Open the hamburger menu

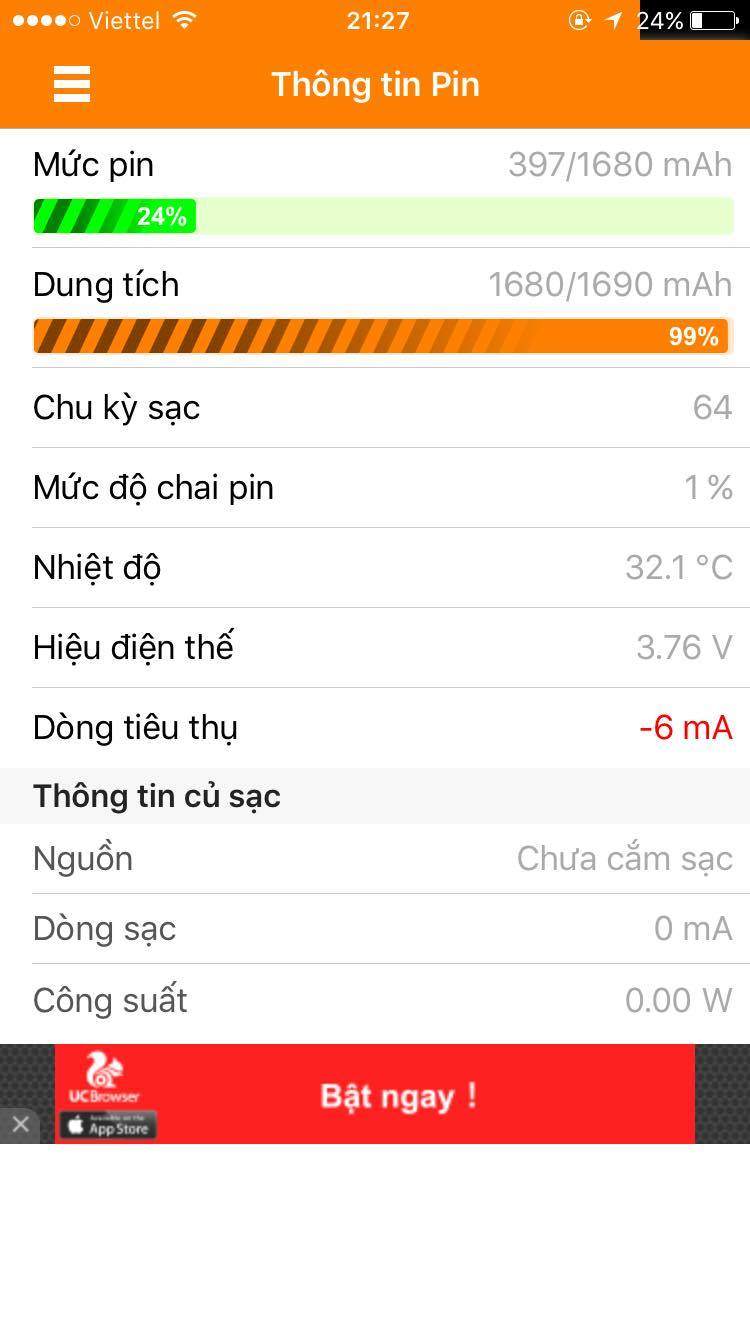71,84
